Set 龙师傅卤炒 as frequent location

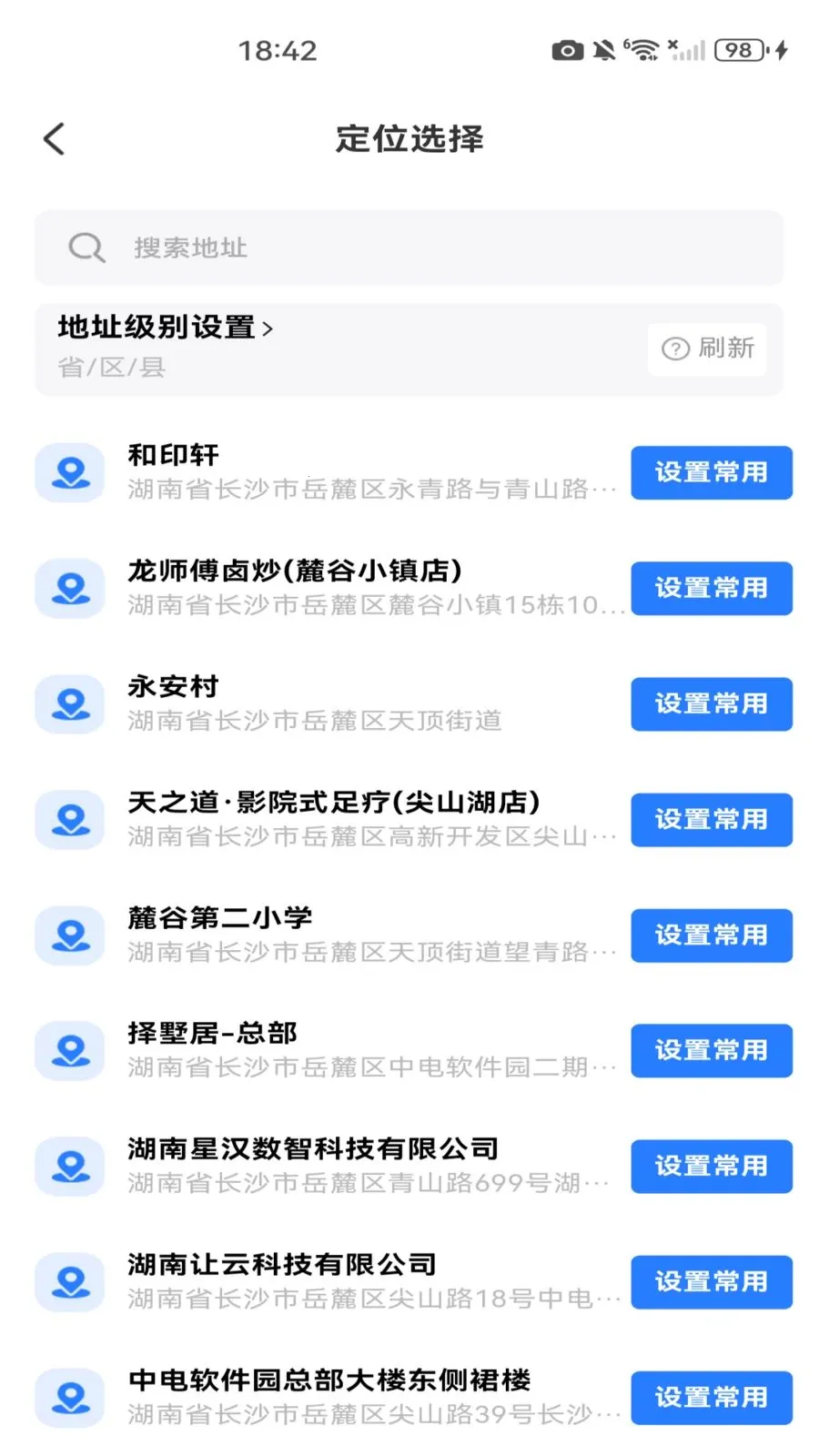click(x=711, y=588)
